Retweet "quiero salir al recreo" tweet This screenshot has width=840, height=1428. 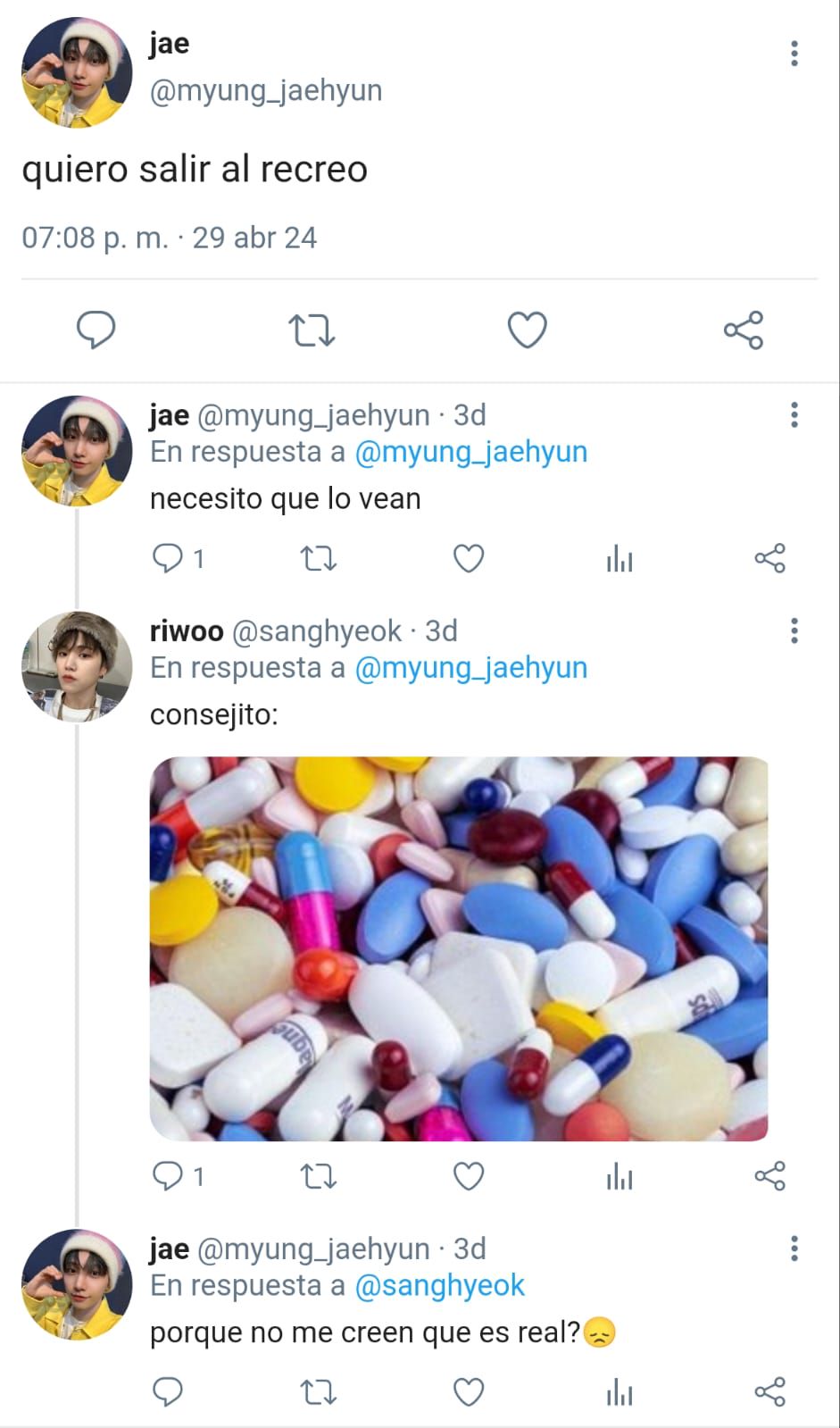point(312,330)
